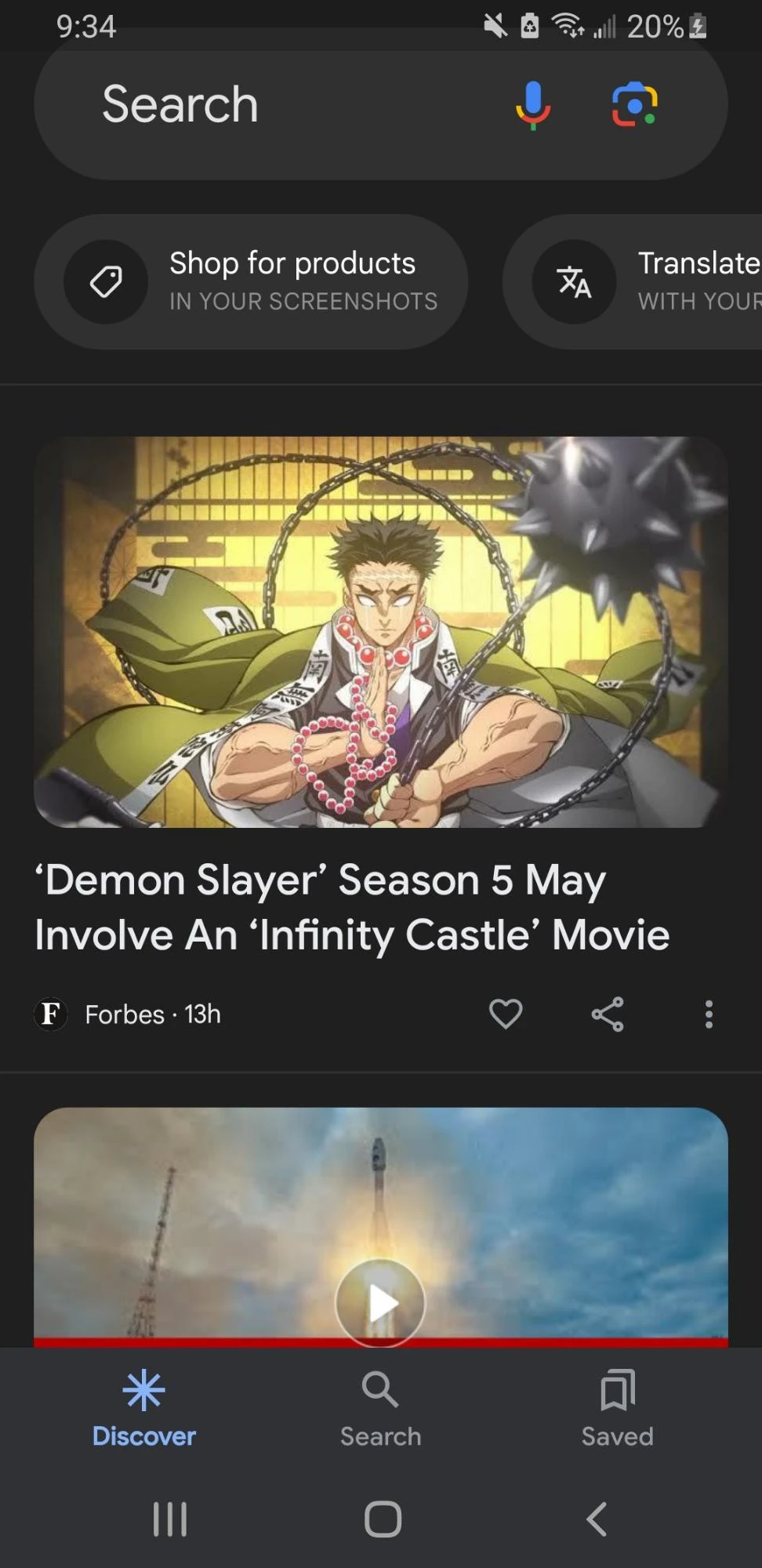Select Shop for products in your screenshots
The image size is (762, 1568).
pos(251,281)
